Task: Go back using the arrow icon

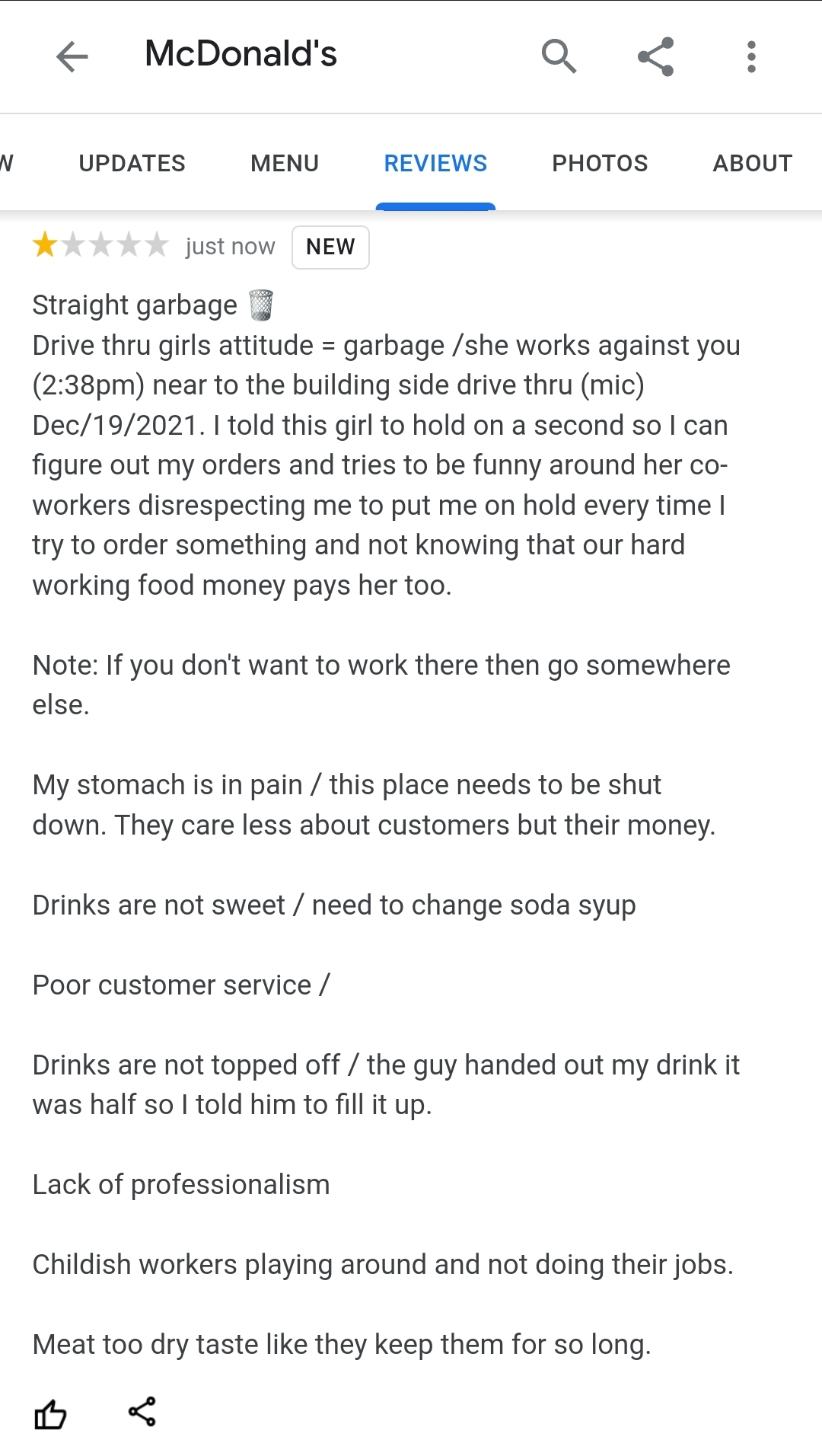Action: coord(72,56)
